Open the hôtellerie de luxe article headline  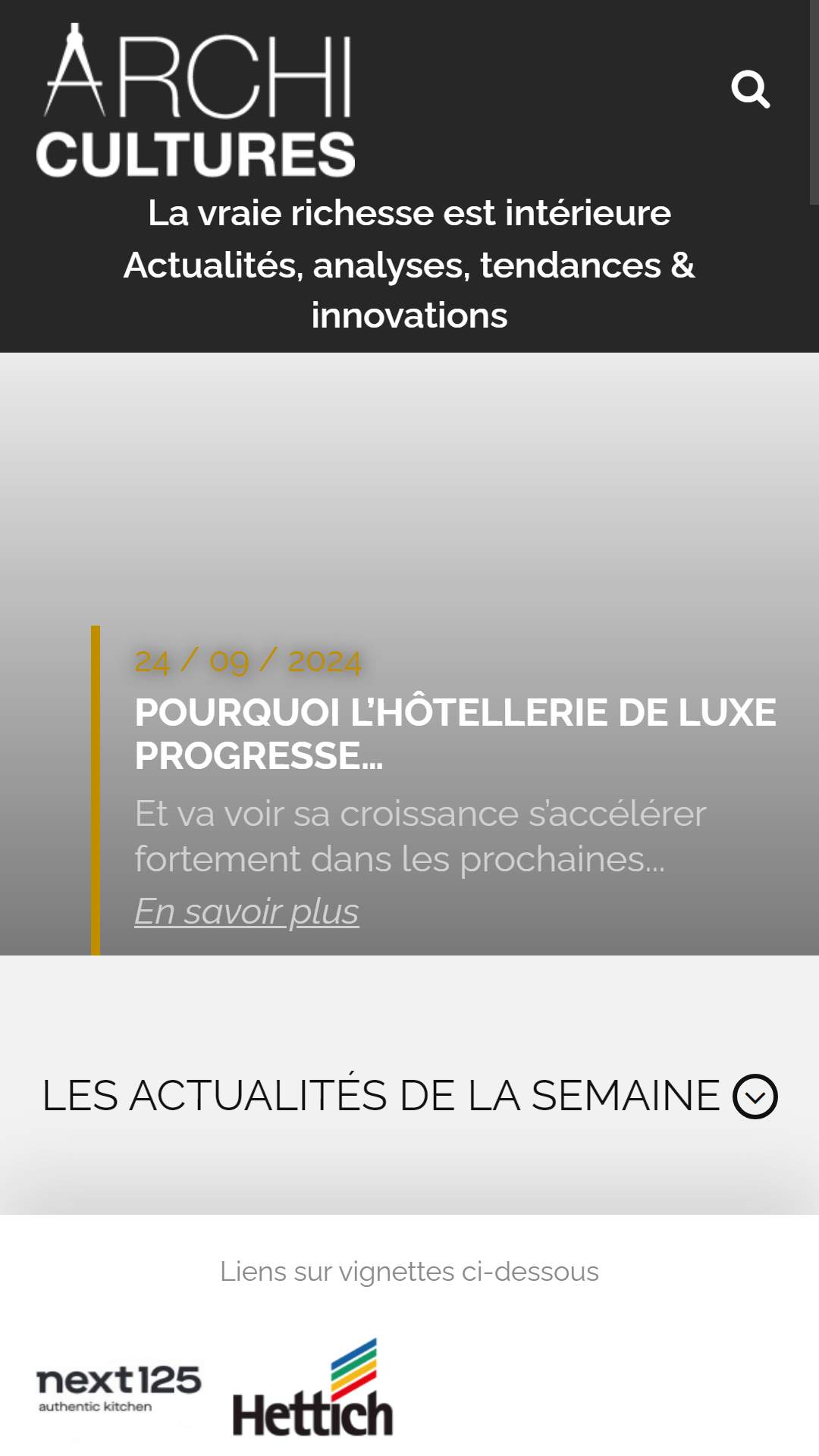tap(455, 733)
